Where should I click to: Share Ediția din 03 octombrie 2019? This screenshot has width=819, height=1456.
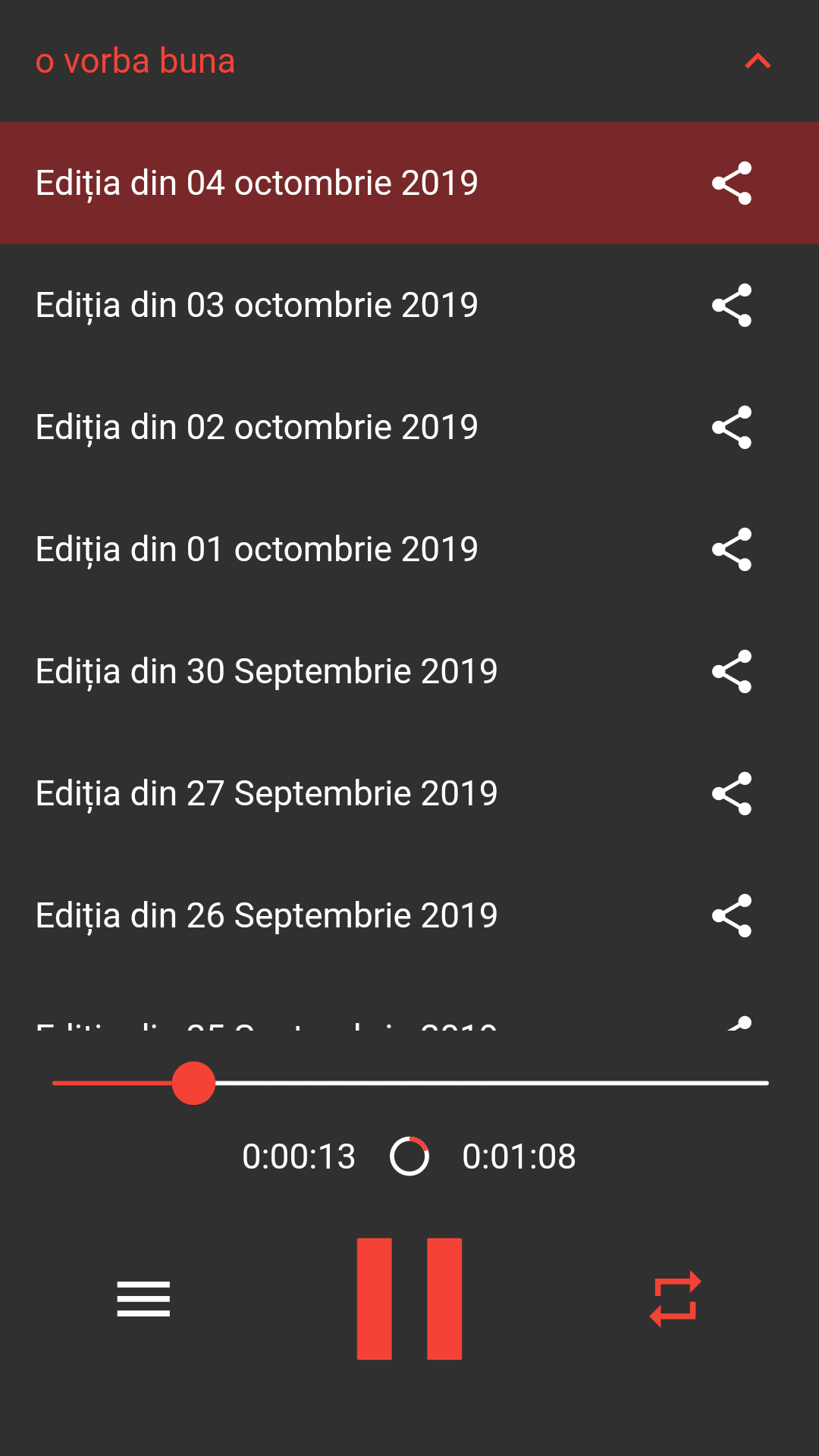point(732,305)
